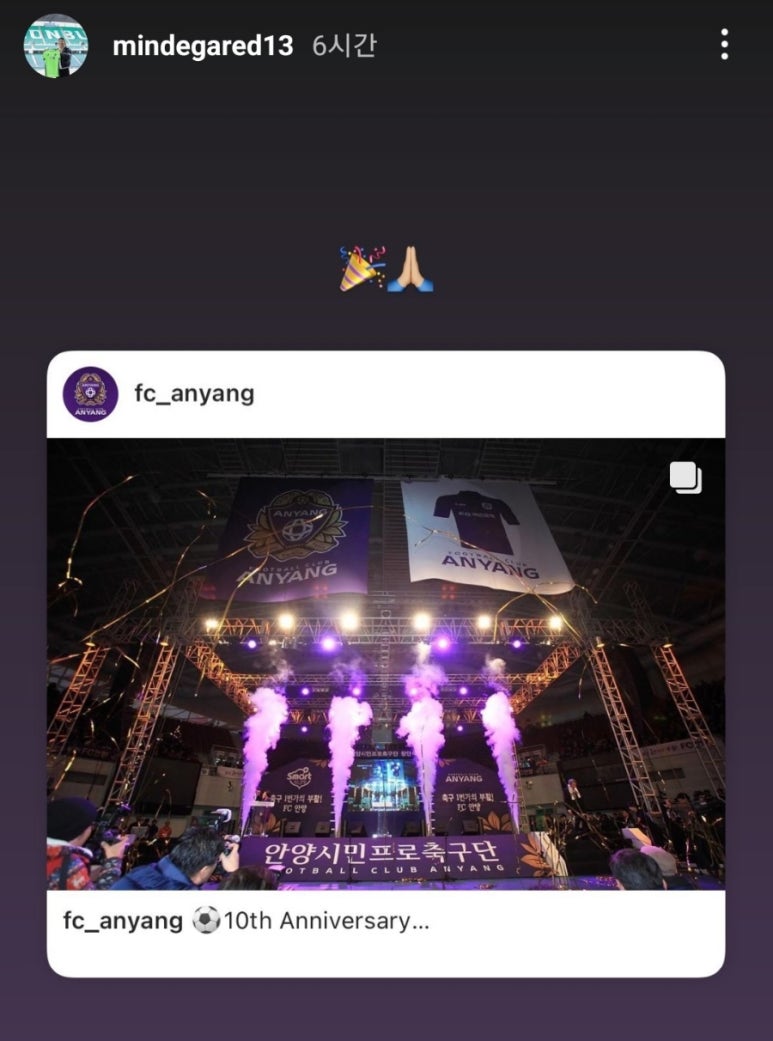This screenshot has width=773, height=1041.
Task: Select the fc_anyang post header bar
Action: (x=385, y=394)
